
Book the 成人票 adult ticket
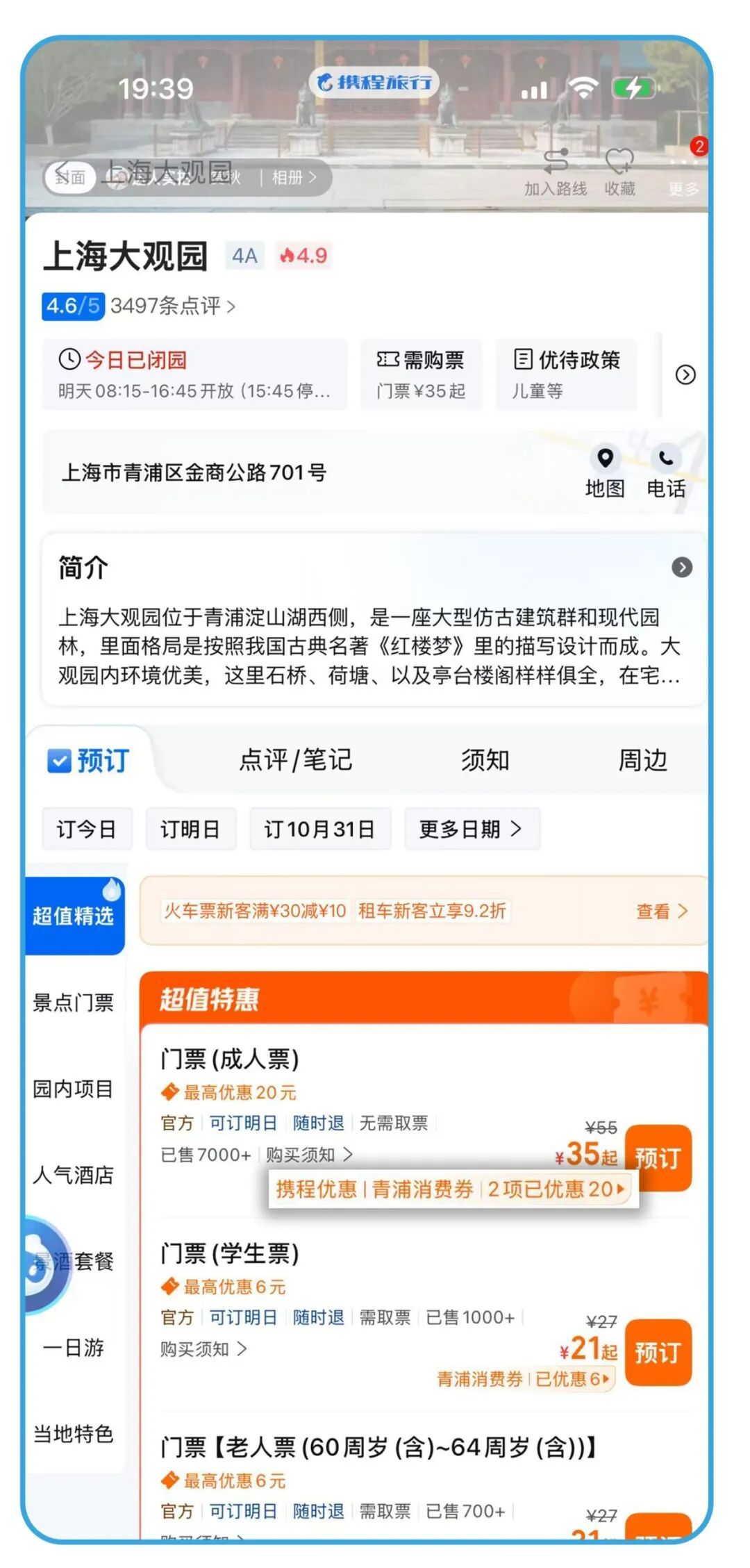(x=657, y=1157)
